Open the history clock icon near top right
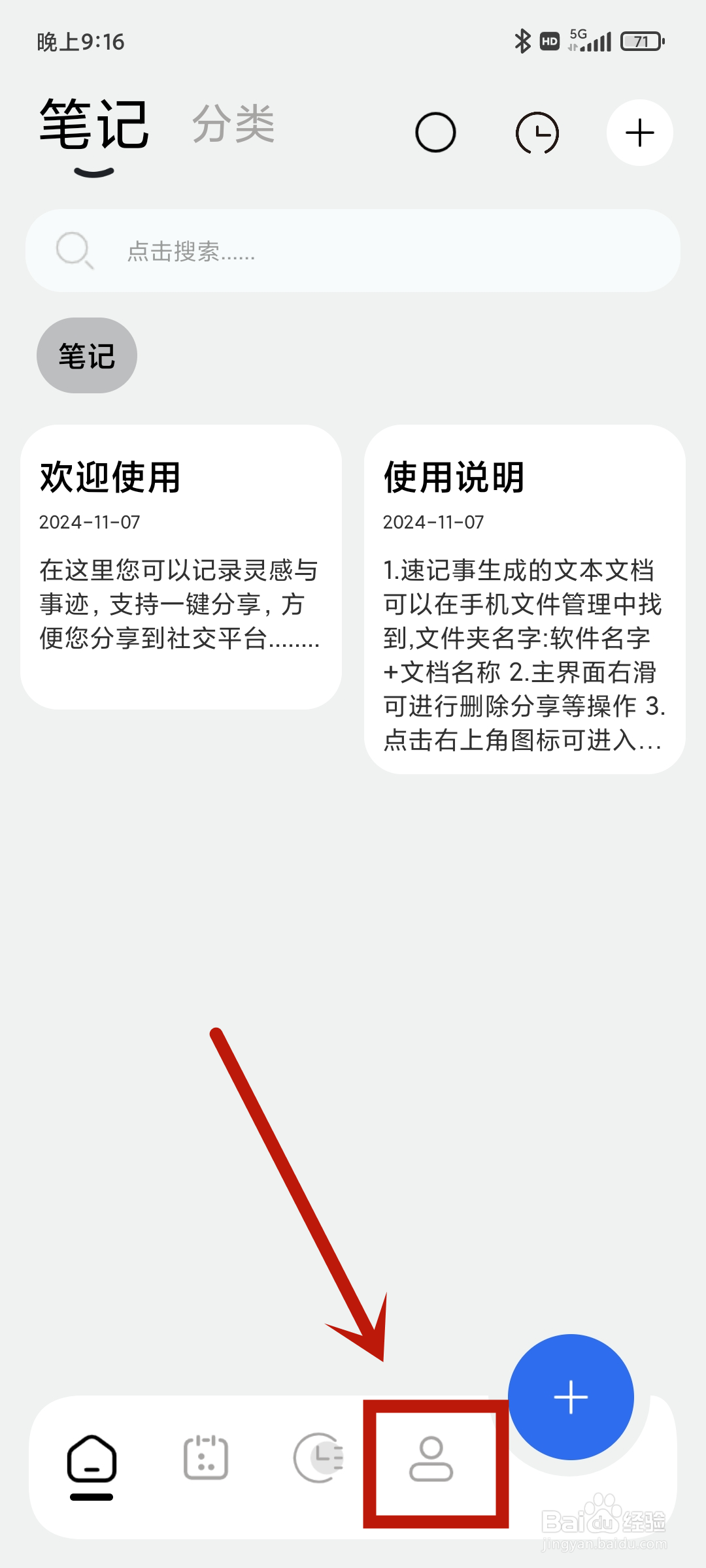The width and height of the screenshot is (706, 1568). (537, 133)
